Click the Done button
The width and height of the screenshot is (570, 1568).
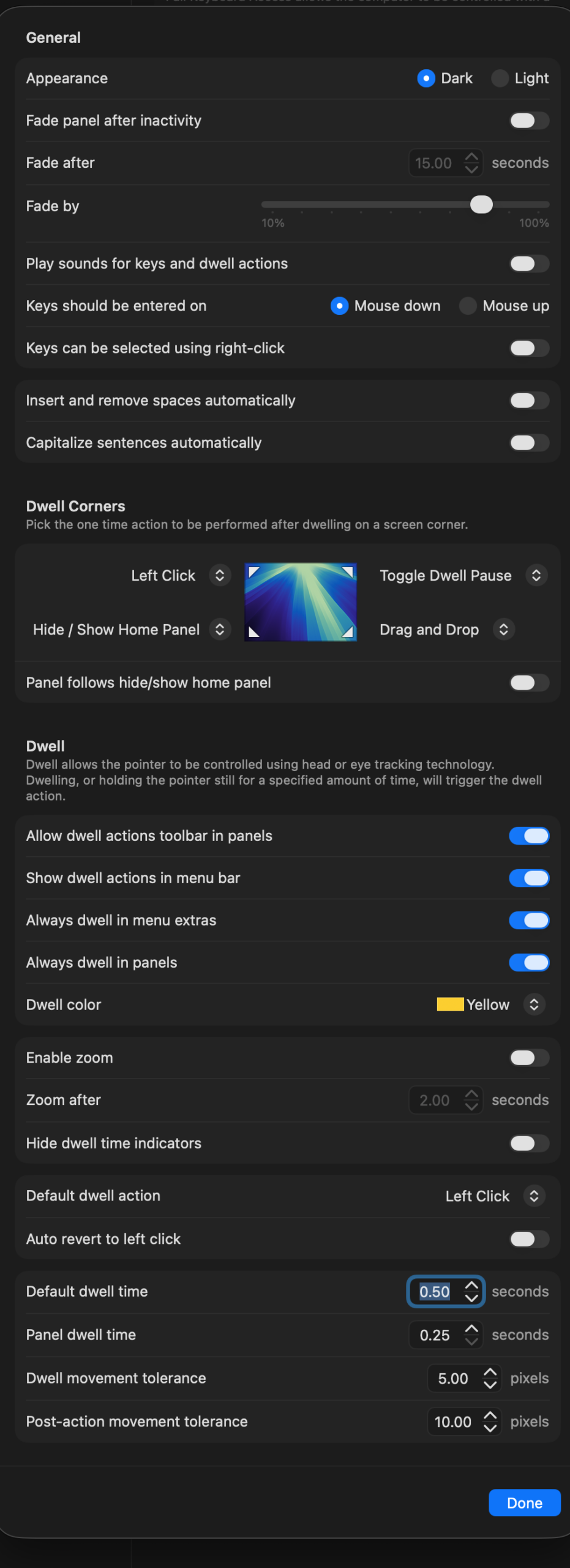pyautogui.click(x=524, y=1503)
